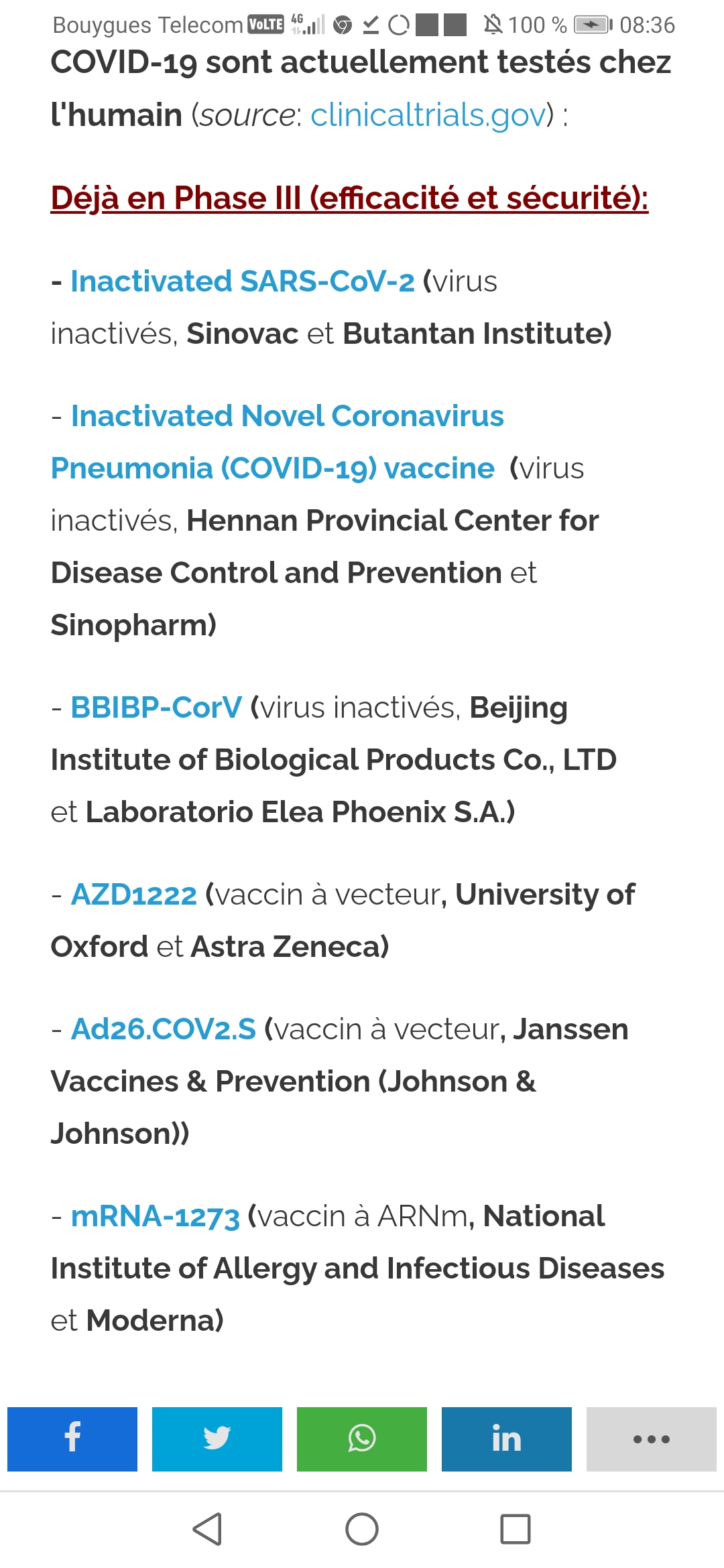This screenshot has height=1568, width=724.
Task: Follow the AZD1222 vaccine link
Action: 134,895
